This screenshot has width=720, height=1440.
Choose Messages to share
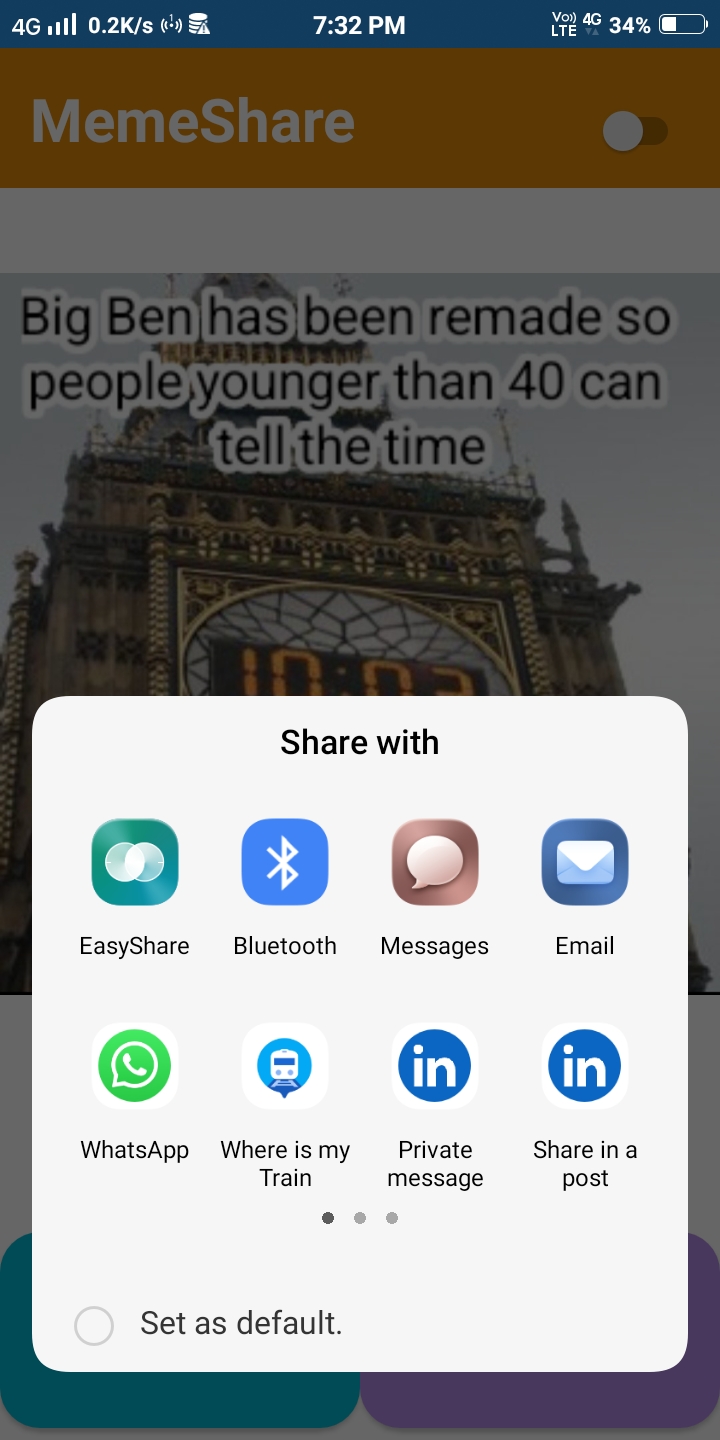[x=435, y=862]
